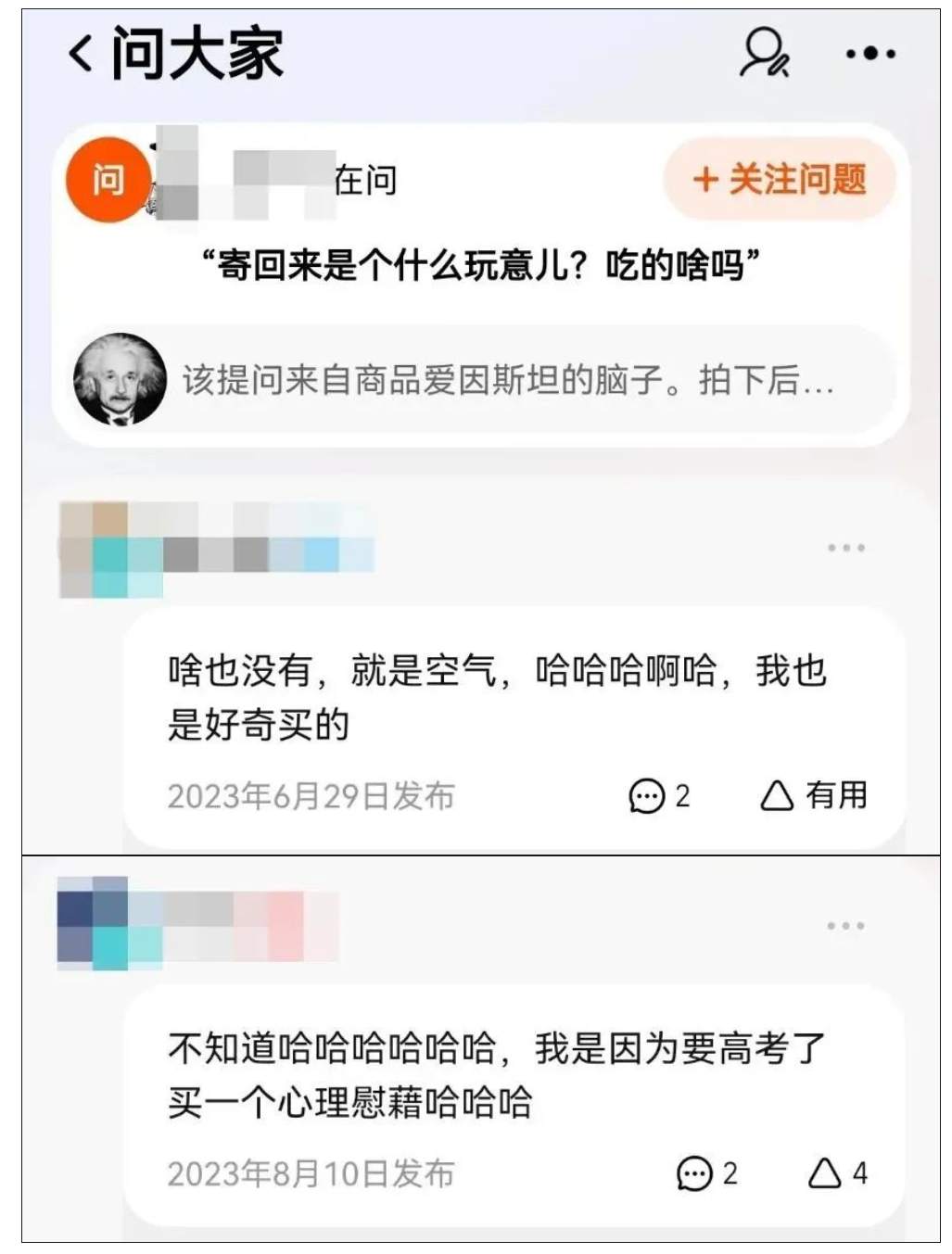Open the profile edit icon in header
Screen dimensions: 952x1254
click(x=764, y=53)
